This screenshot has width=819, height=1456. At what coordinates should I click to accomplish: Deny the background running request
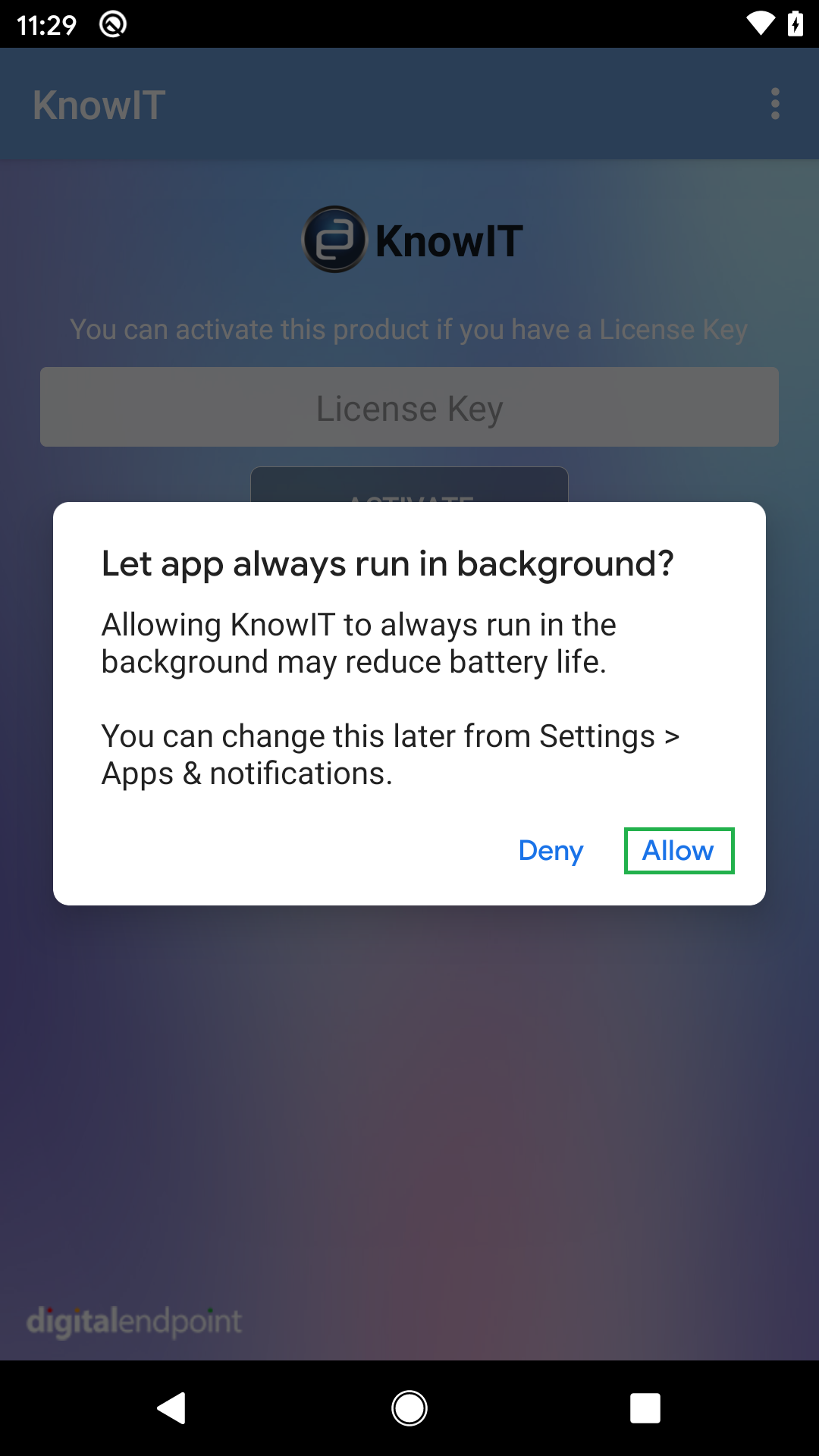(551, 851)
